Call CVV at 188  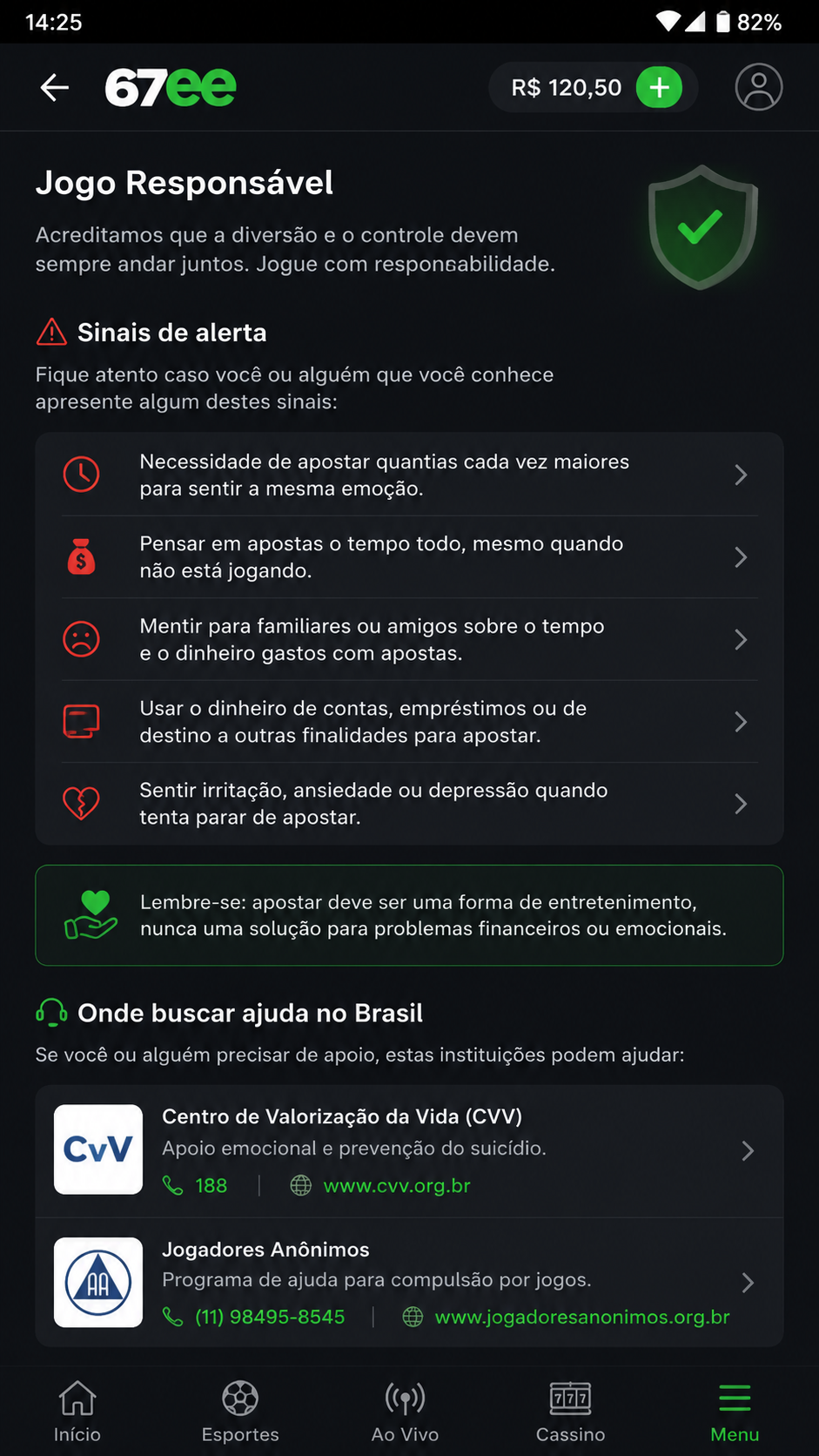pyautogui.click(x=195, y=1185)
